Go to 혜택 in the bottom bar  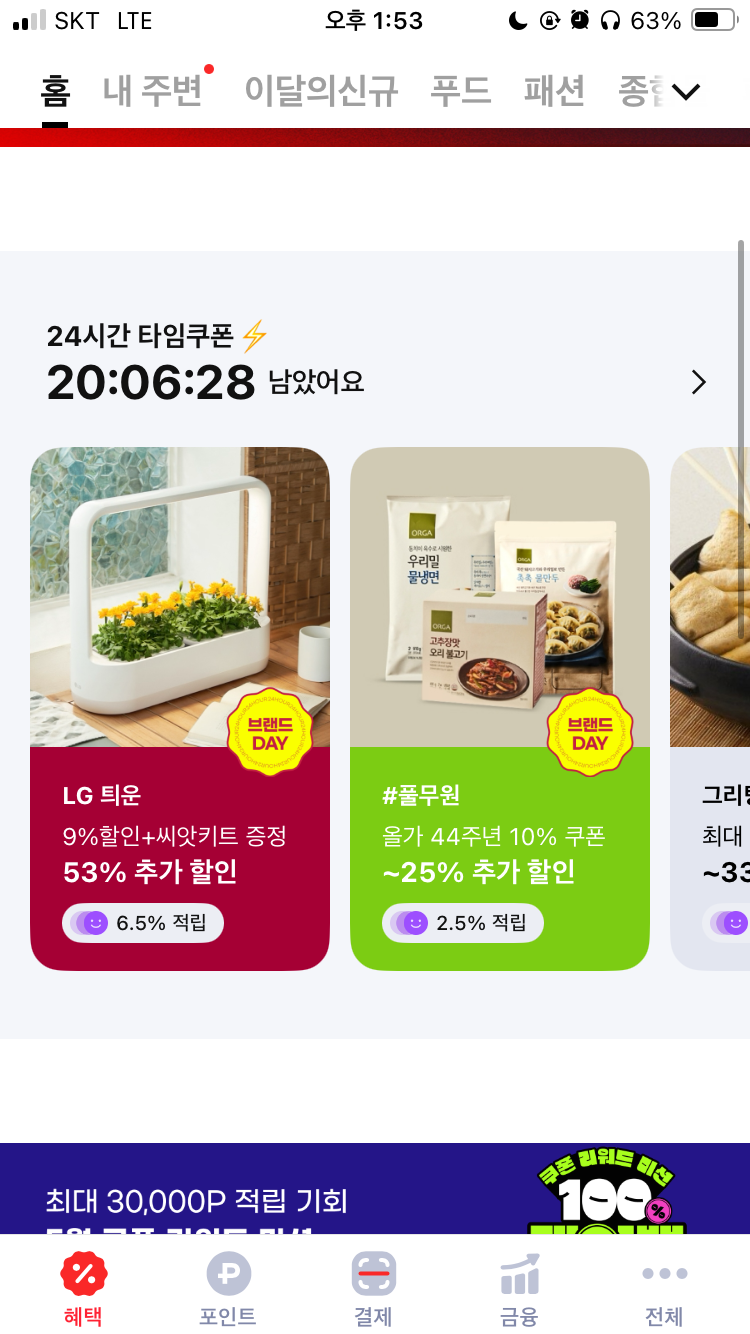pos(84,1290)
